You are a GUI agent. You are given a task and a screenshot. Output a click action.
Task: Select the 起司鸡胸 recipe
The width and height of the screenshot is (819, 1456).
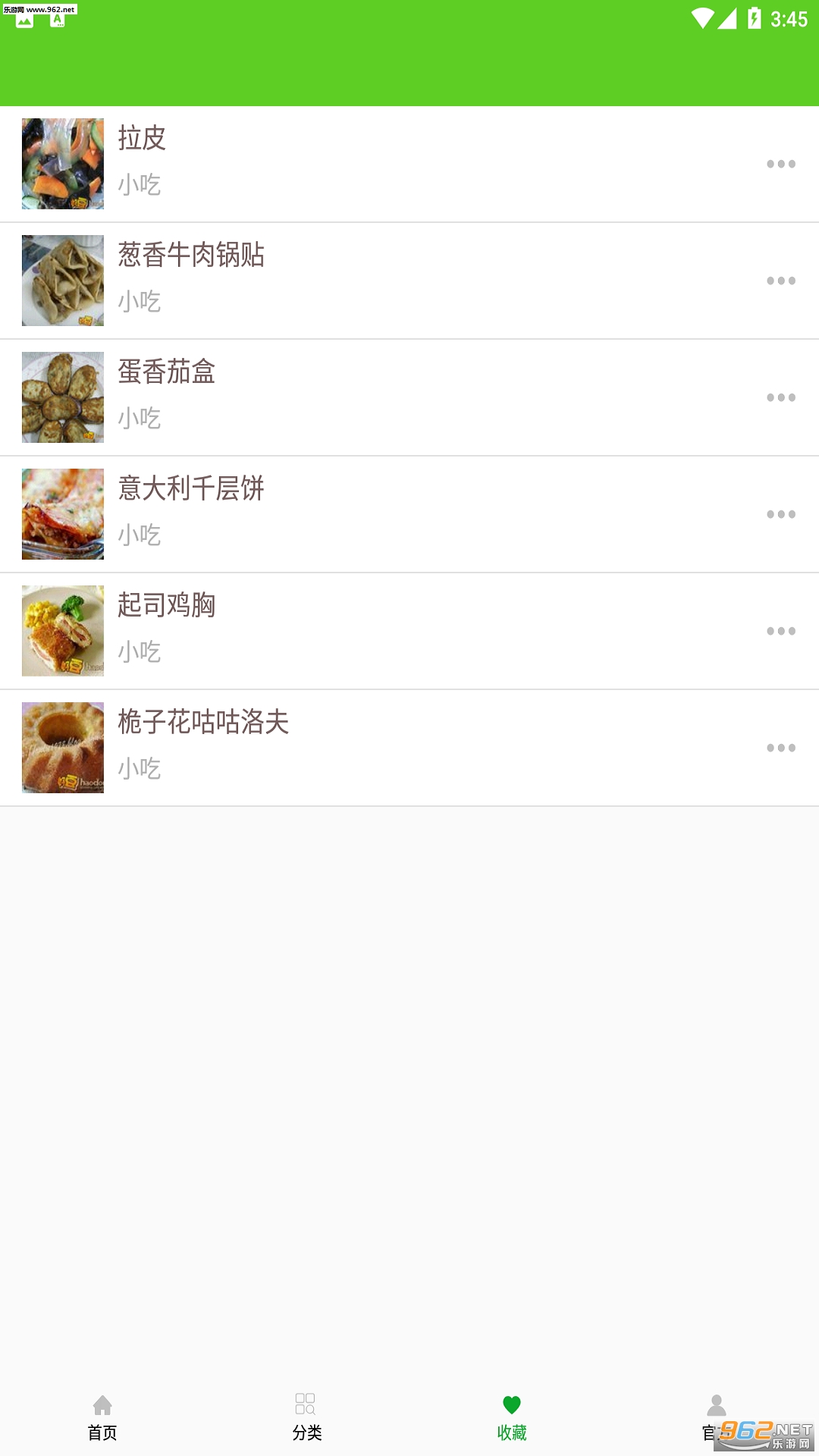click(x=167, y=607)
